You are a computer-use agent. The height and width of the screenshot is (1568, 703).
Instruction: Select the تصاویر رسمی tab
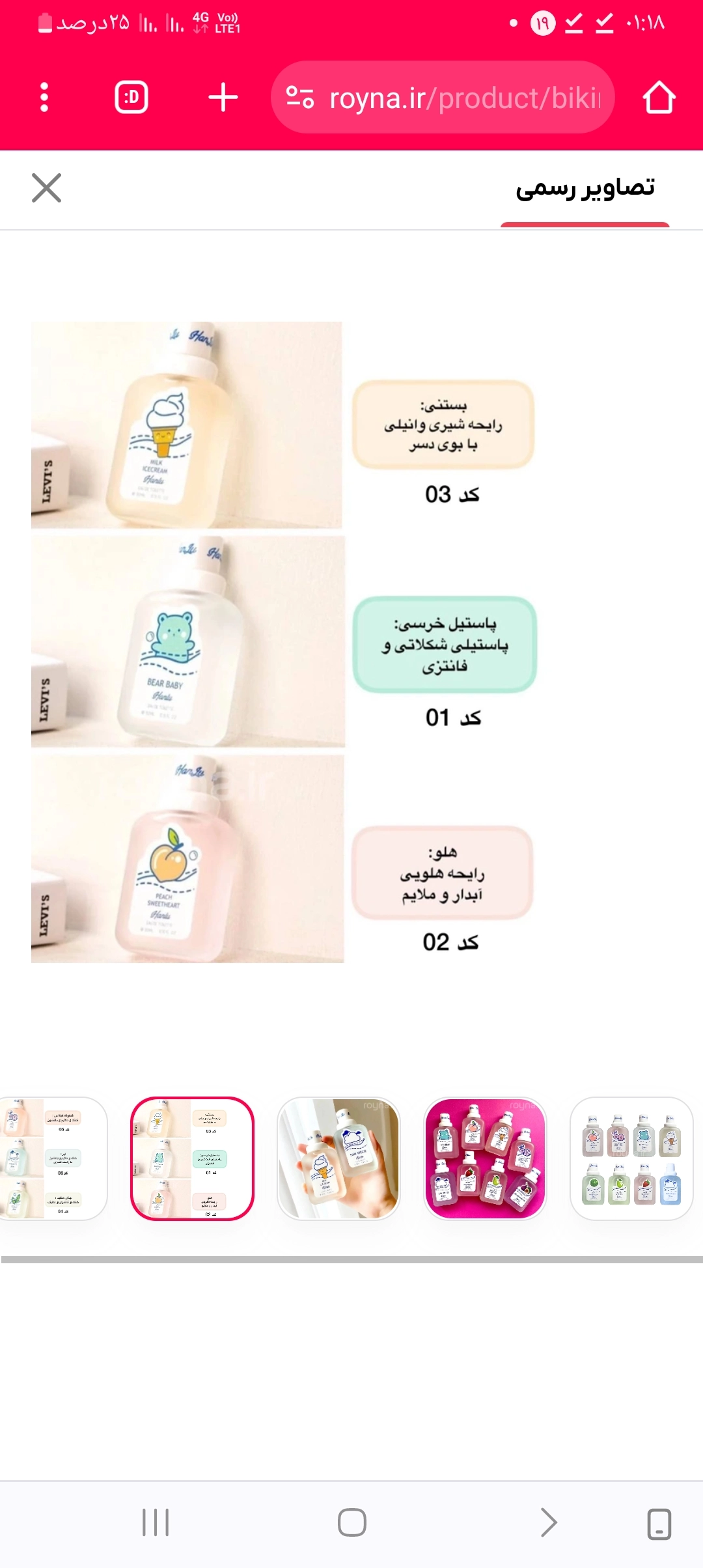click(x=585, y=189)
